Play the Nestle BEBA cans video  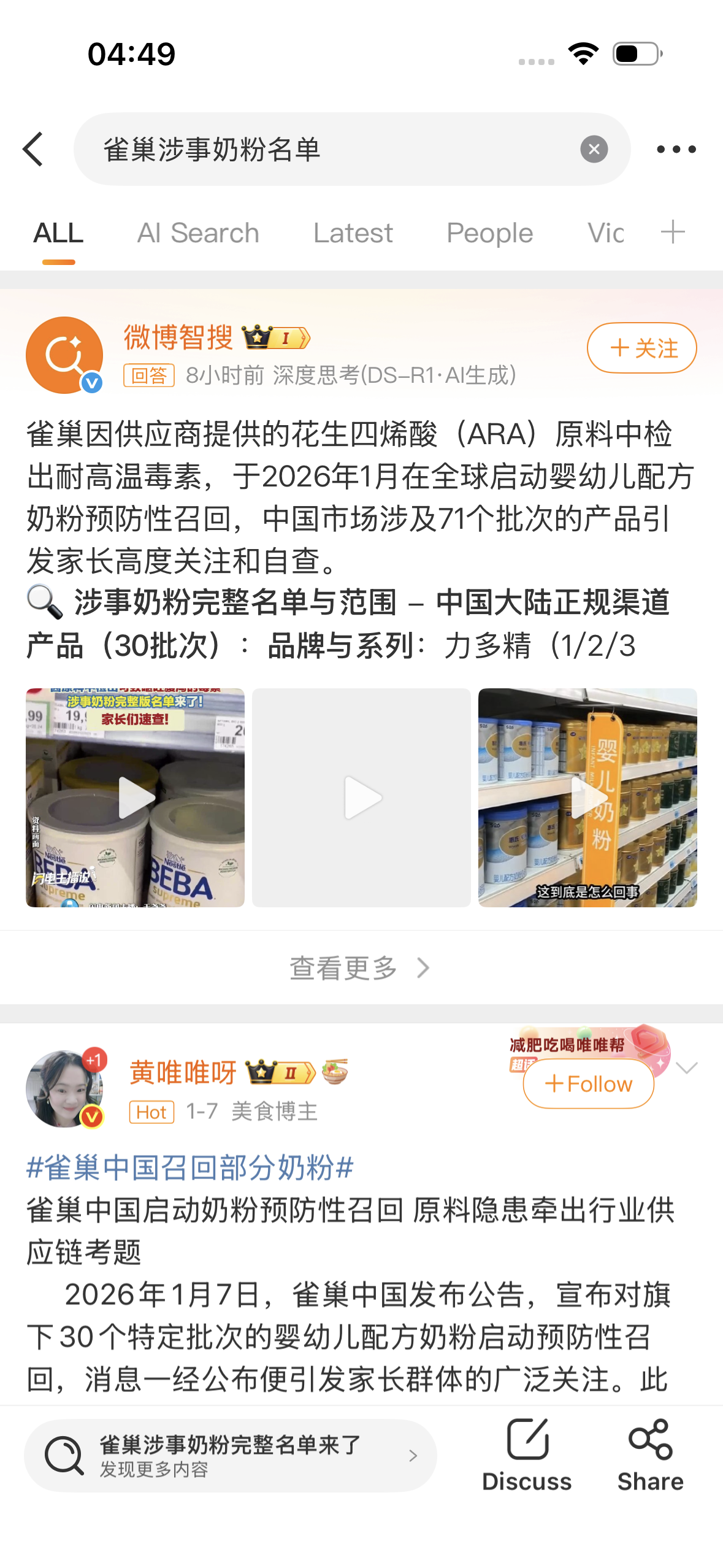pos(135,797)
